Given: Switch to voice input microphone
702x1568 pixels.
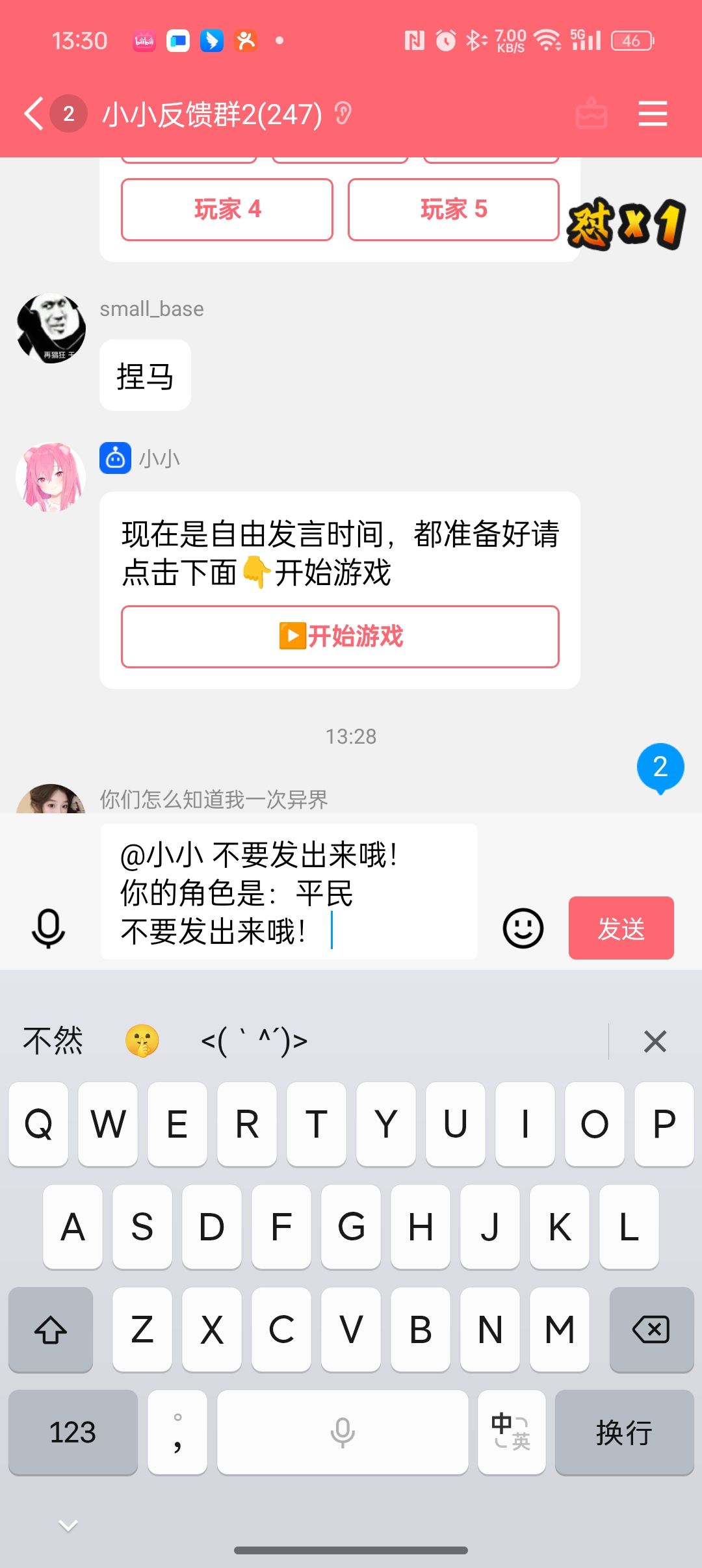Looking at the screenshot, I should (x=48, y=928).
